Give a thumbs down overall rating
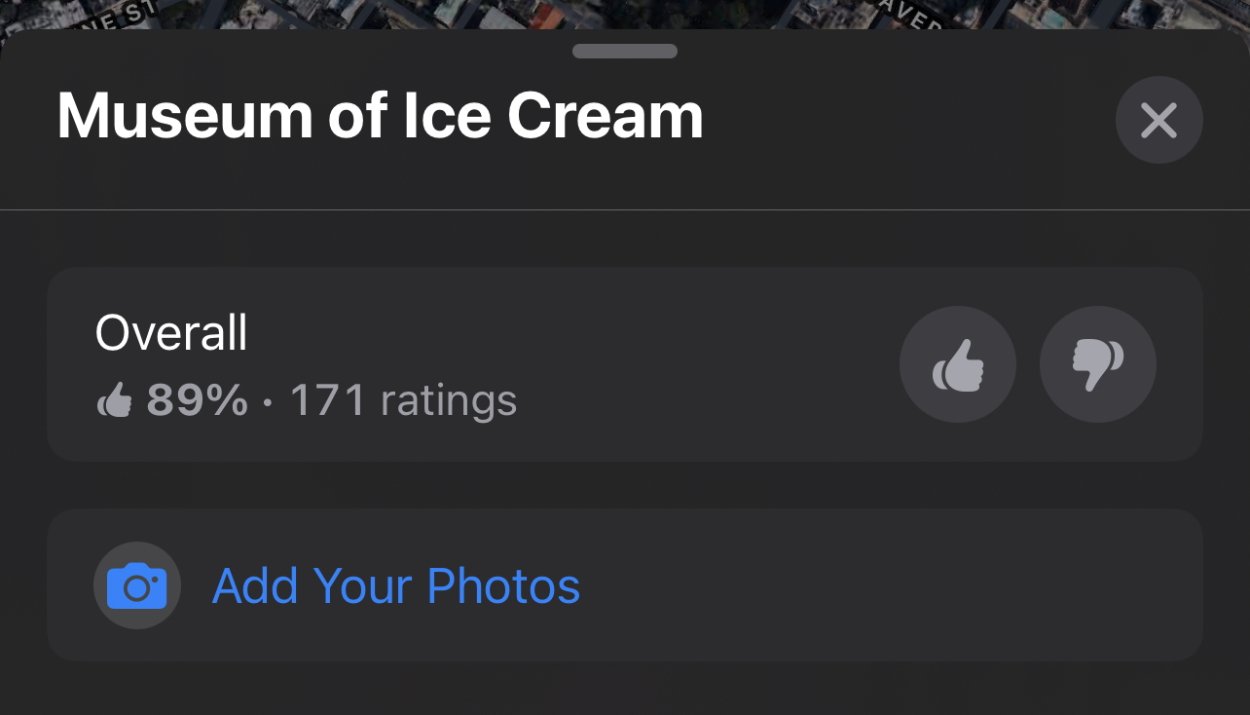The width and height of the screenshot is (1250, 715). click(1097, 365)
